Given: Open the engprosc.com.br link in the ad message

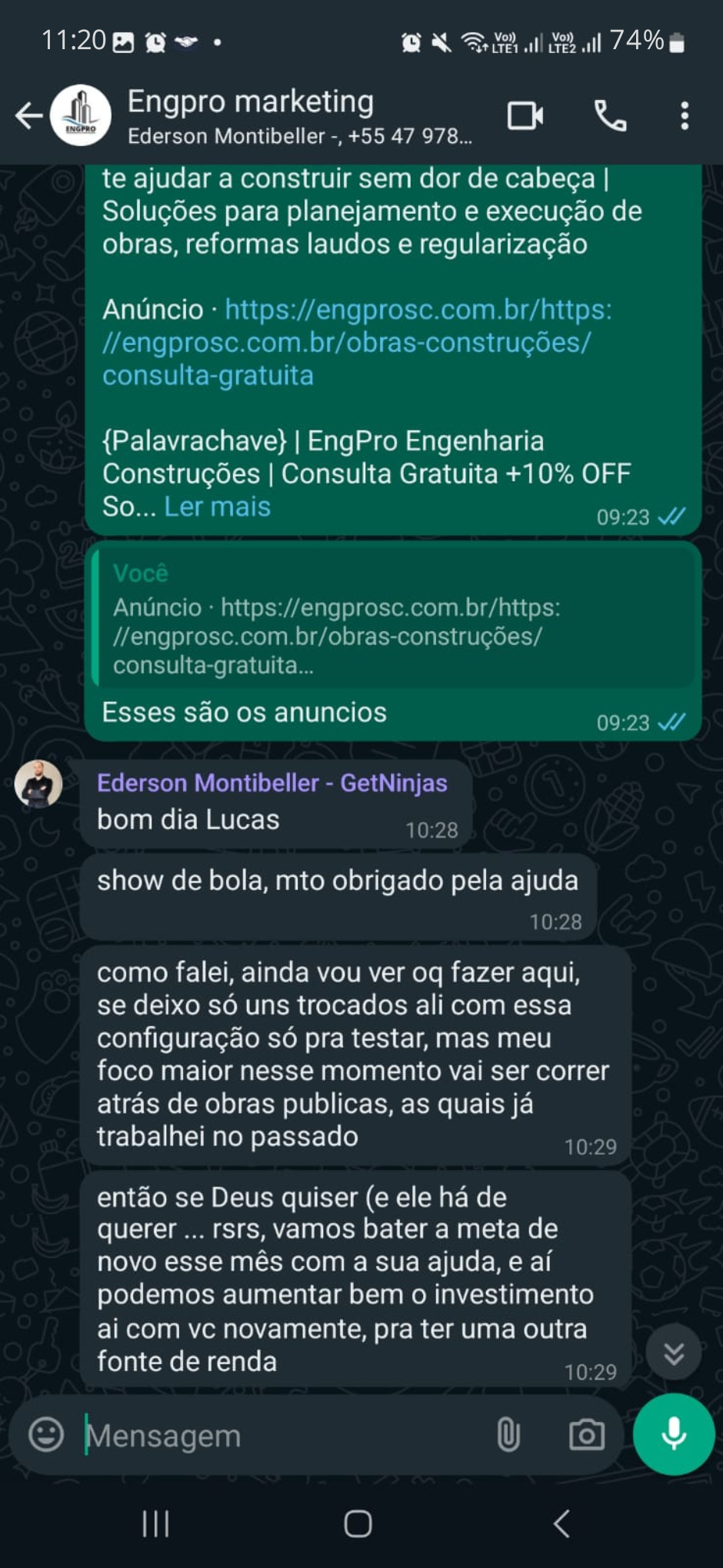Looking at the screenshot, I should click(x=356, y=342).
